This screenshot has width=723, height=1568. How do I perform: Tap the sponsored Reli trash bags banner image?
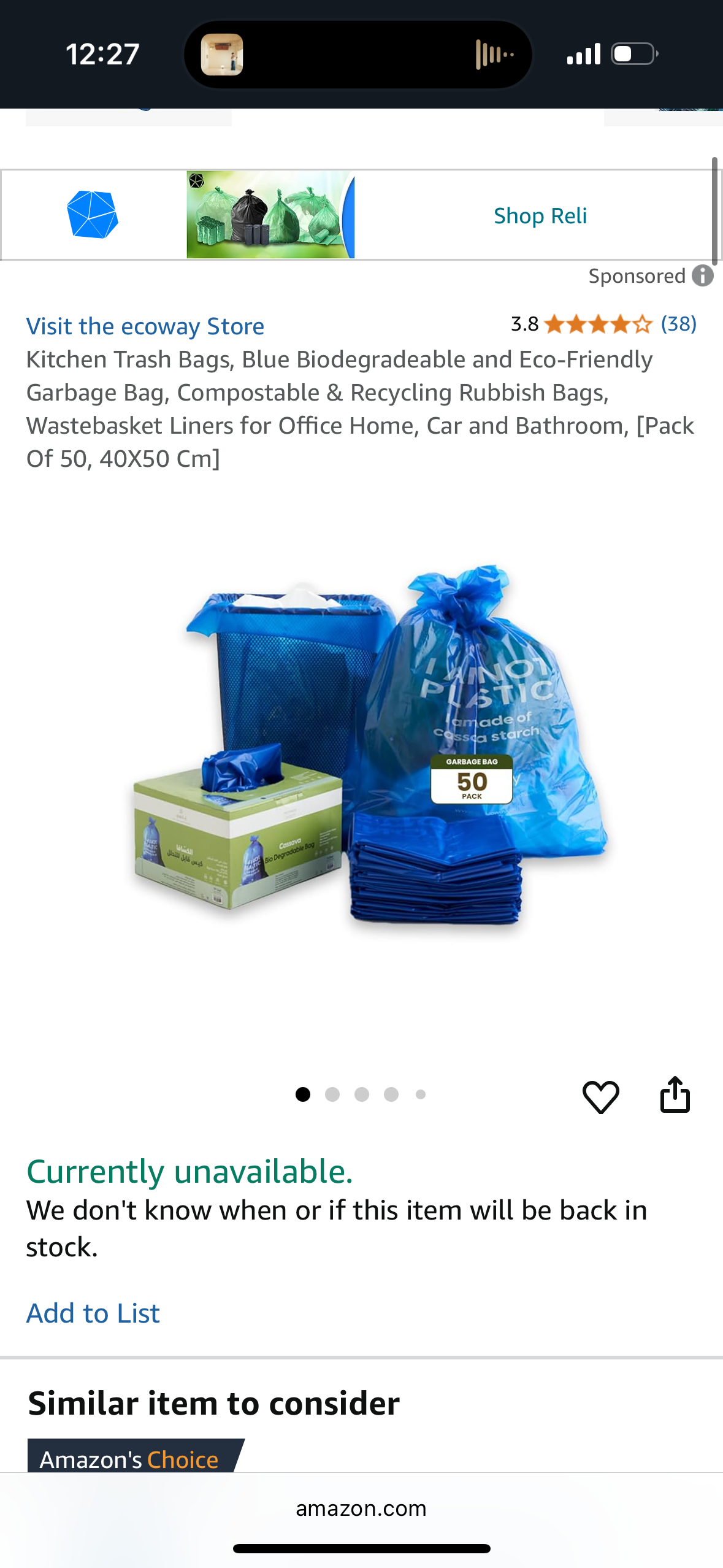(x=270, y=215)
